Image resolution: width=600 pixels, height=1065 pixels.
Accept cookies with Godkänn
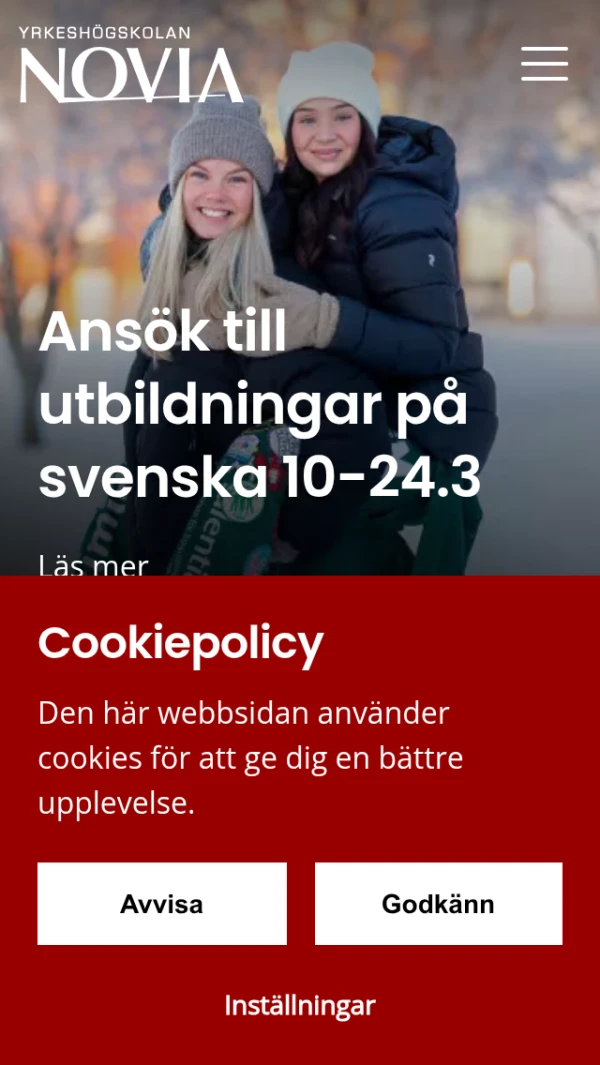[438, 904]
